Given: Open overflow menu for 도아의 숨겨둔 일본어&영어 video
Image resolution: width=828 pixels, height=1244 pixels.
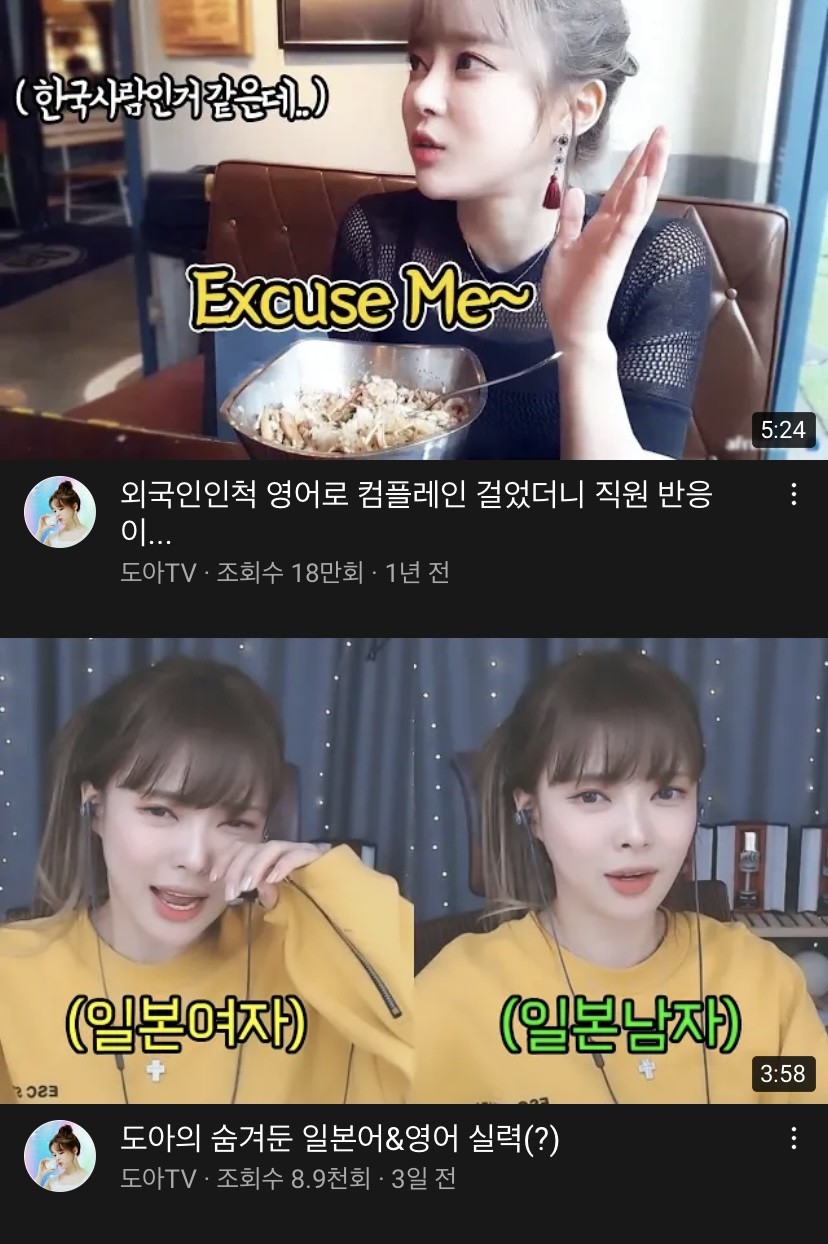Looking at the screenshot, I should pos(793,1138).
